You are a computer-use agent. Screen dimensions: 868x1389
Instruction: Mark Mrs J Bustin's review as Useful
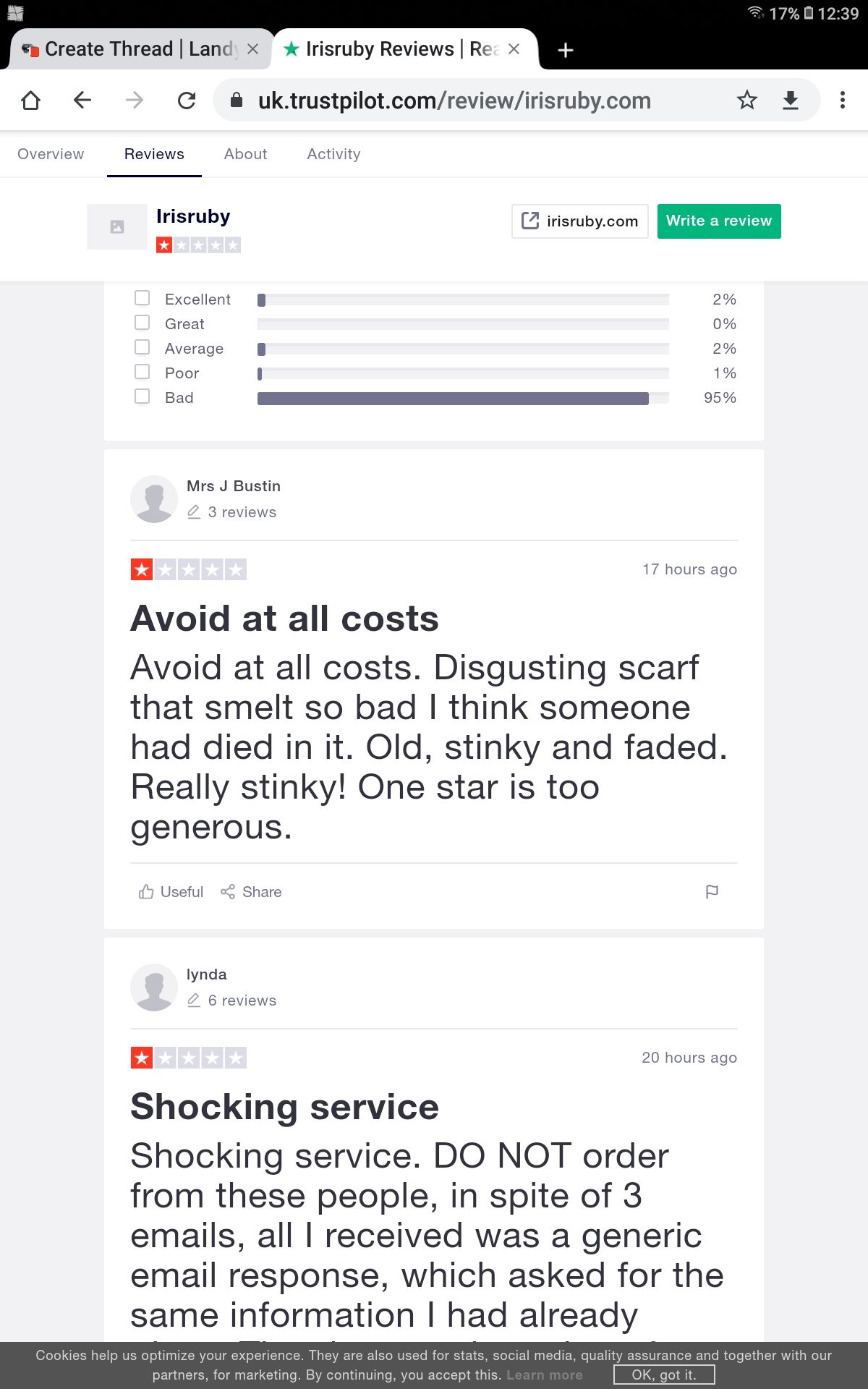[x=171, y=892]
